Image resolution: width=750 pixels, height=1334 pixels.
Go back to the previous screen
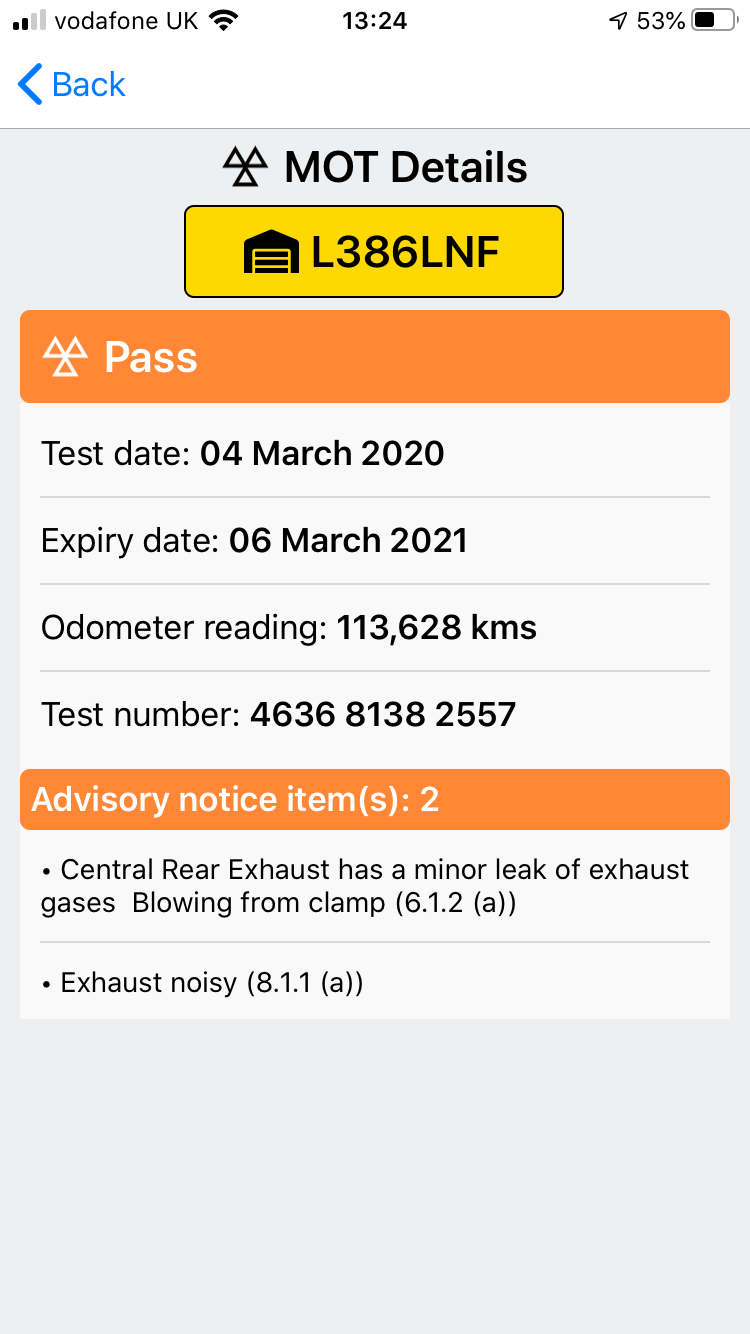72,85
